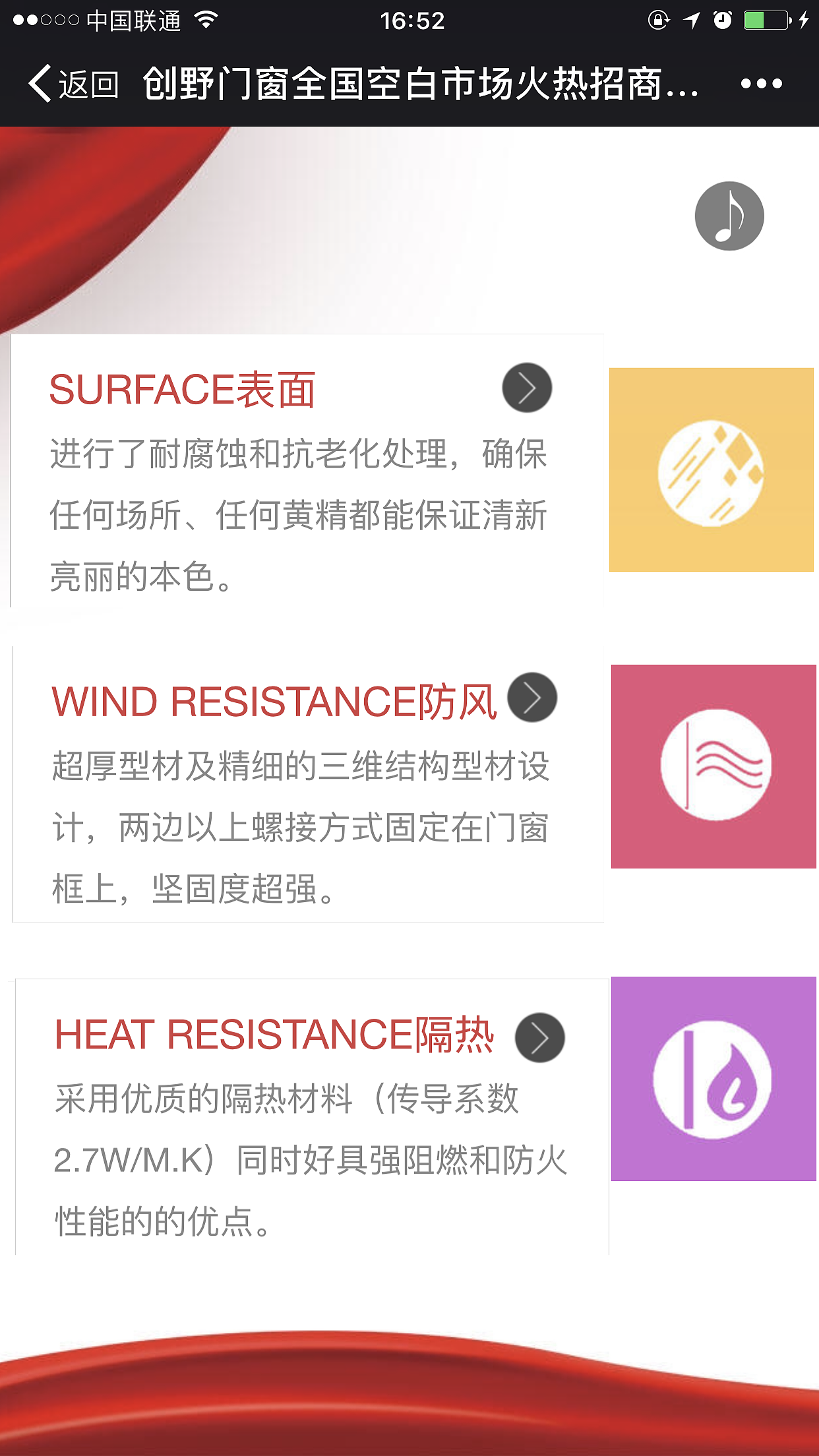Tap the WiFi indicator in the status bar
The width and height of the screenshot is (819, 1456).
click(x=206, y=20)
